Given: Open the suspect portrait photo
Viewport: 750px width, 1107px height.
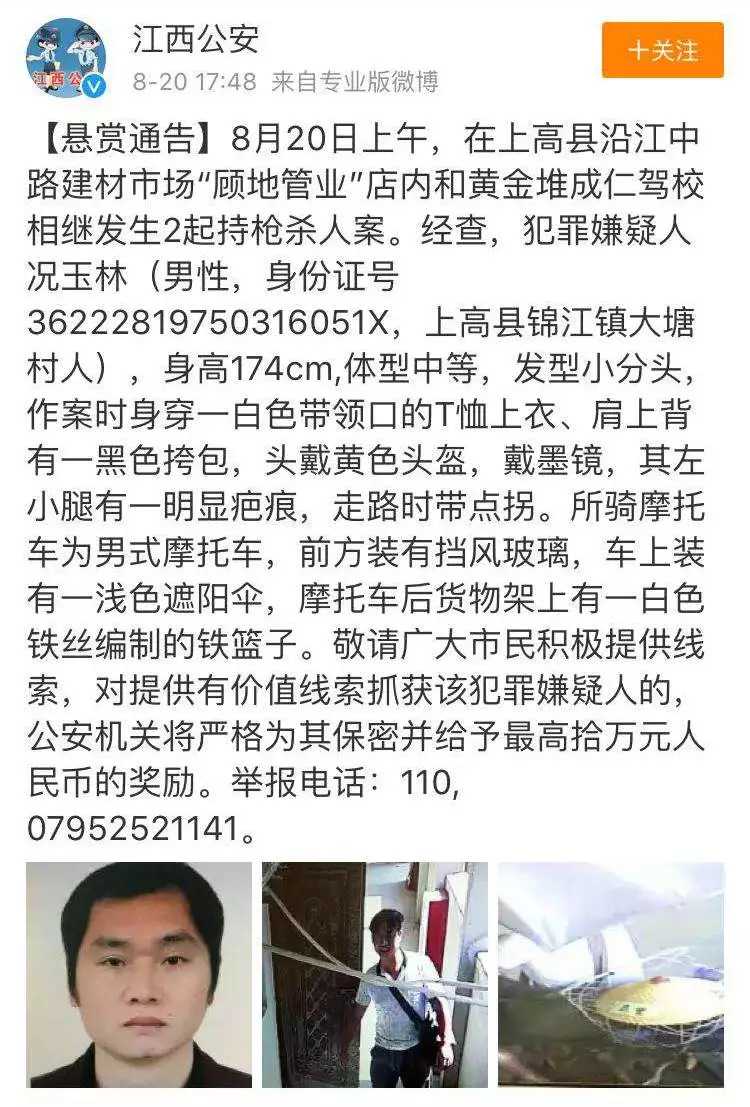Looking at the screenshot, I should pos(139,974).
